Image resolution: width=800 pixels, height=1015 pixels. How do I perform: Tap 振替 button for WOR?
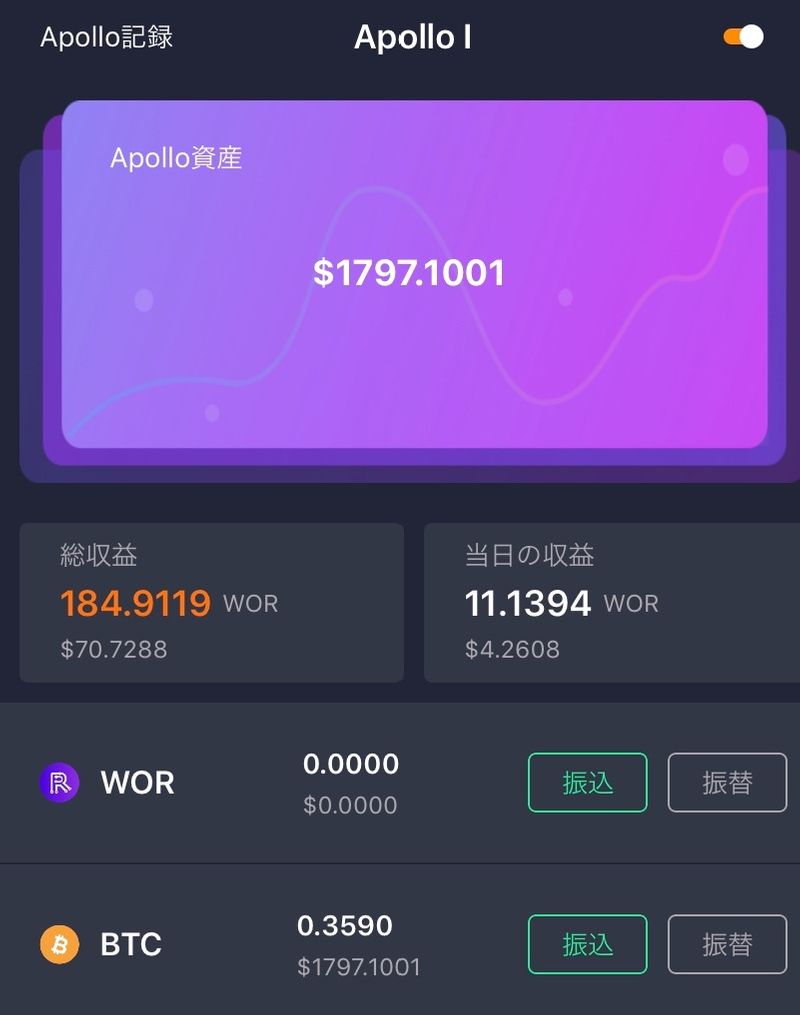[727, 782]
